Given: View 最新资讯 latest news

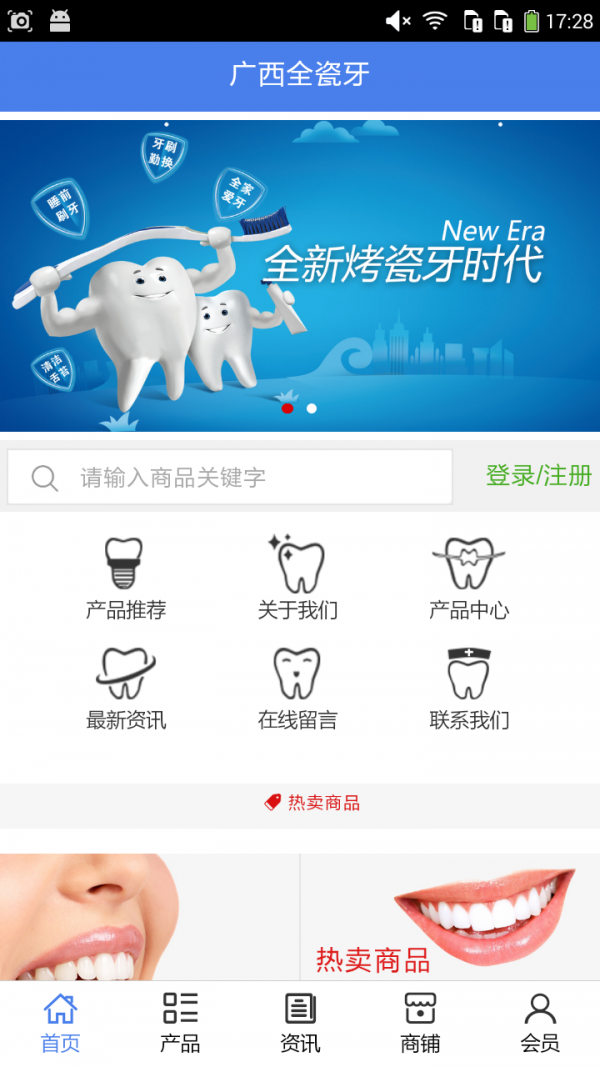Looking at the screenshot, I should point(126,688).
